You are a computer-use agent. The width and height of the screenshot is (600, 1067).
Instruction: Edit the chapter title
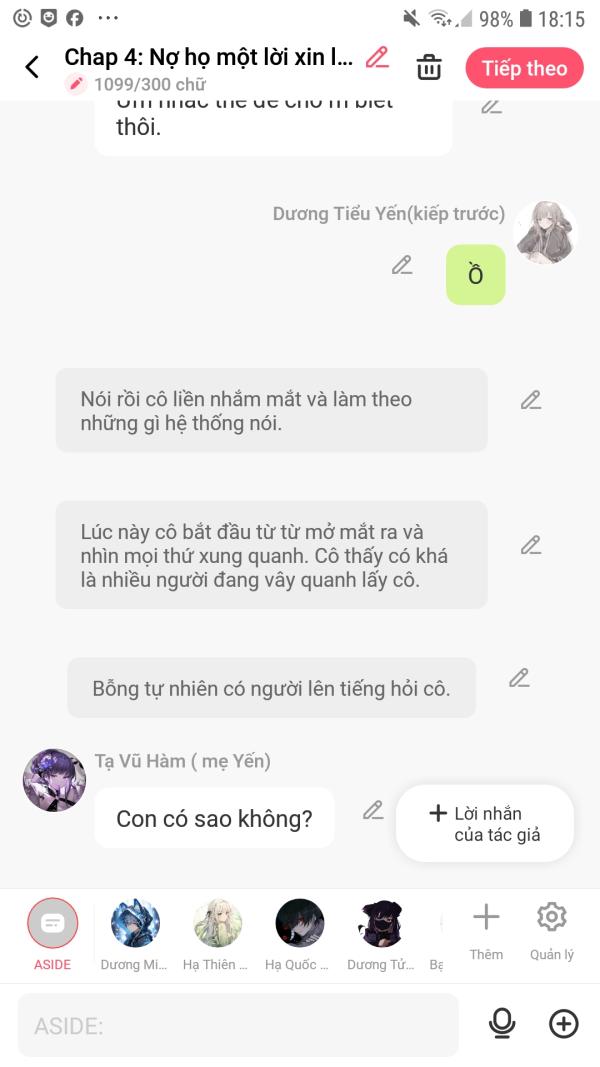(377, 57)
